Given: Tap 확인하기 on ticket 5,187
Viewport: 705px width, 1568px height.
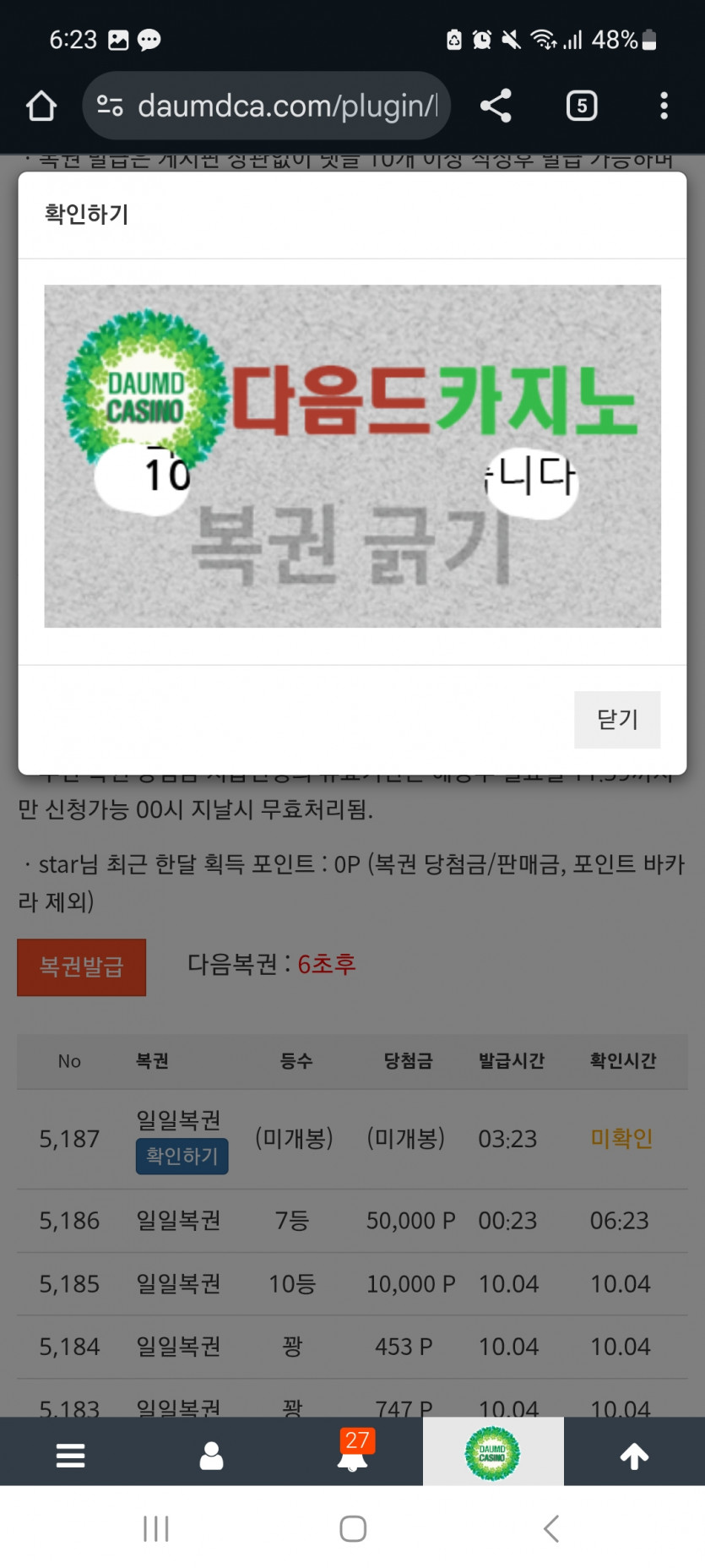Looking at the screenshot, I should 182,1156.
